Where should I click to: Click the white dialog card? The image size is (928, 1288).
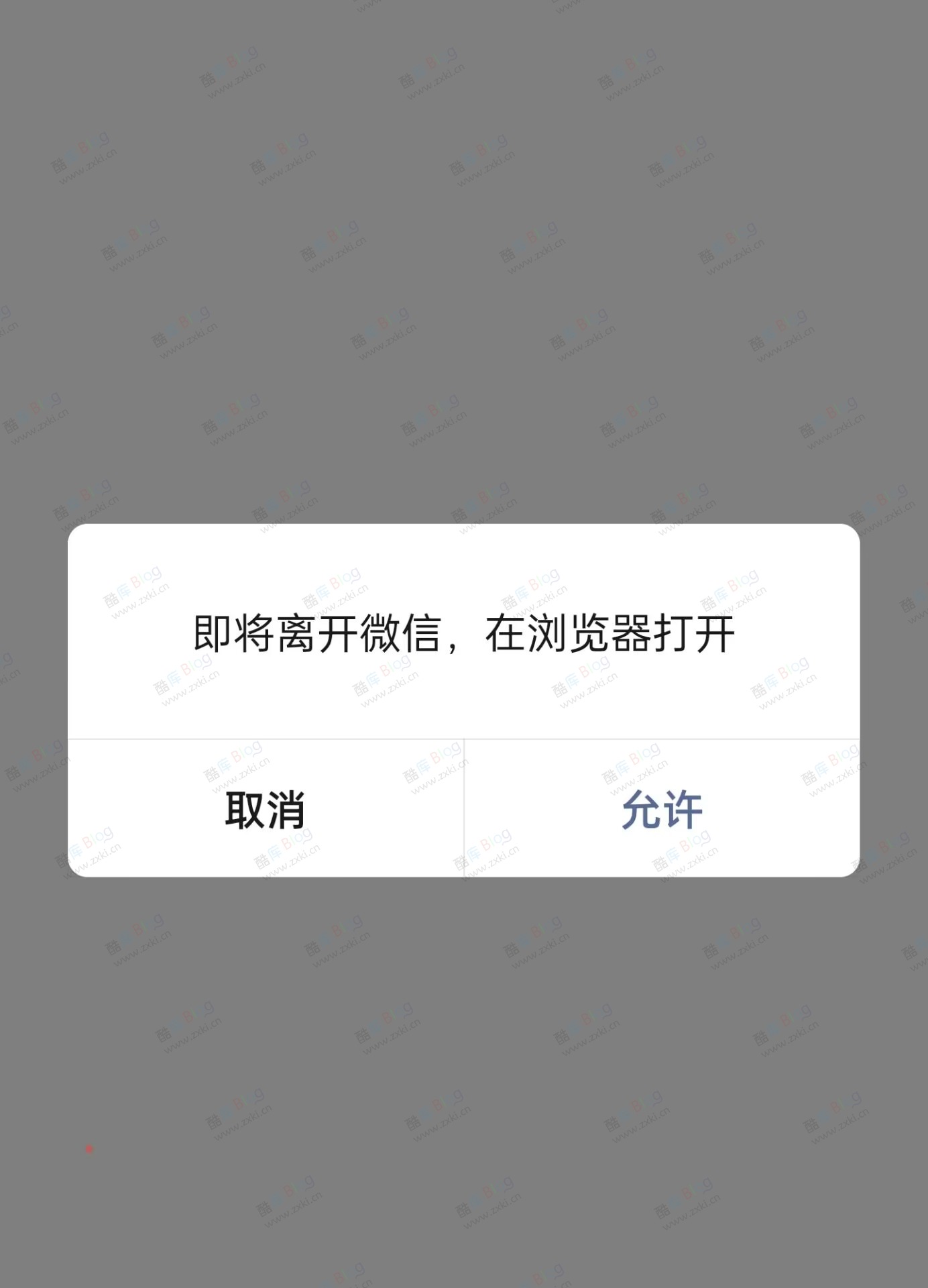464,704
